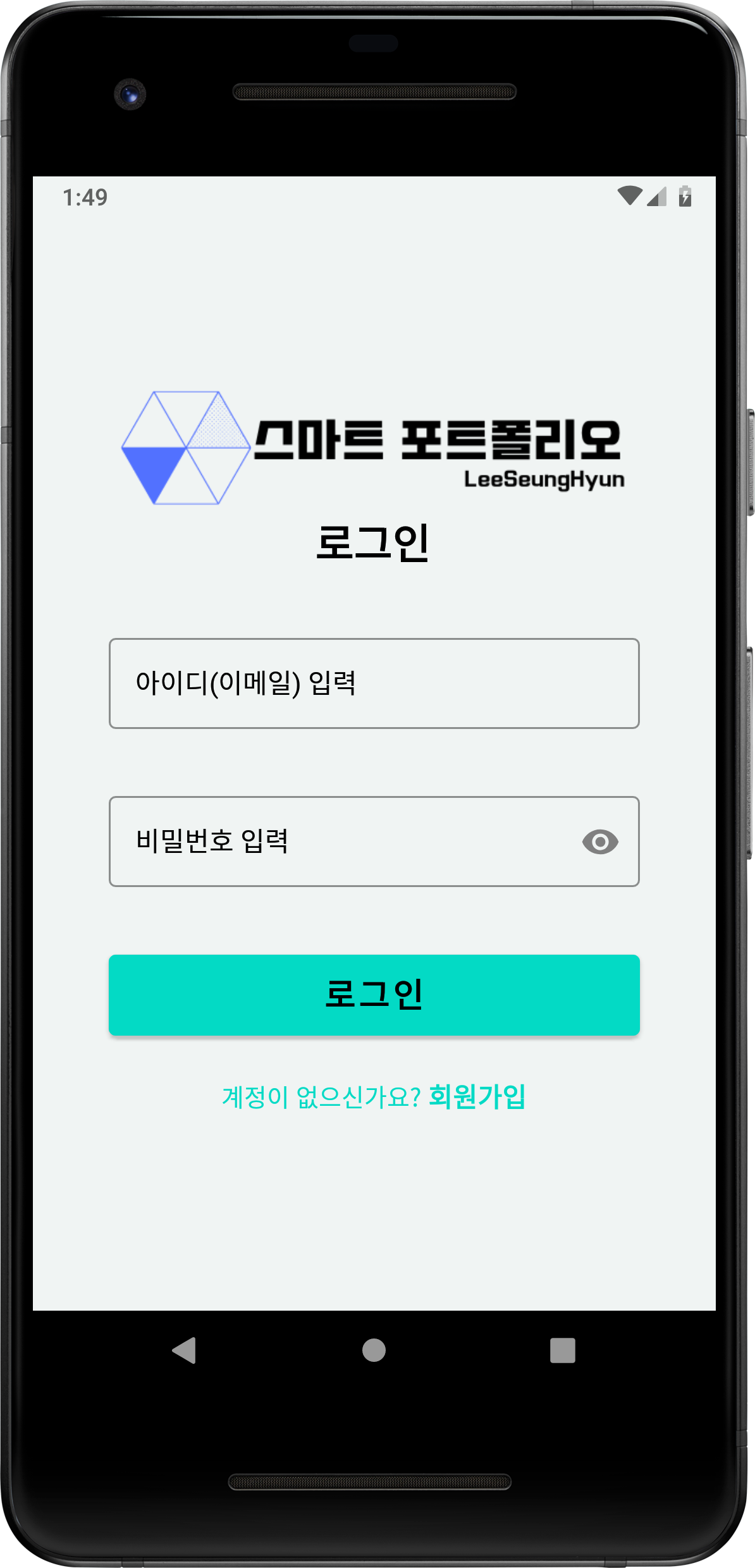Focus the 아이디(이메일) 입력 field
Viewport: 755px width, 1568px height.
pos(373,683)
